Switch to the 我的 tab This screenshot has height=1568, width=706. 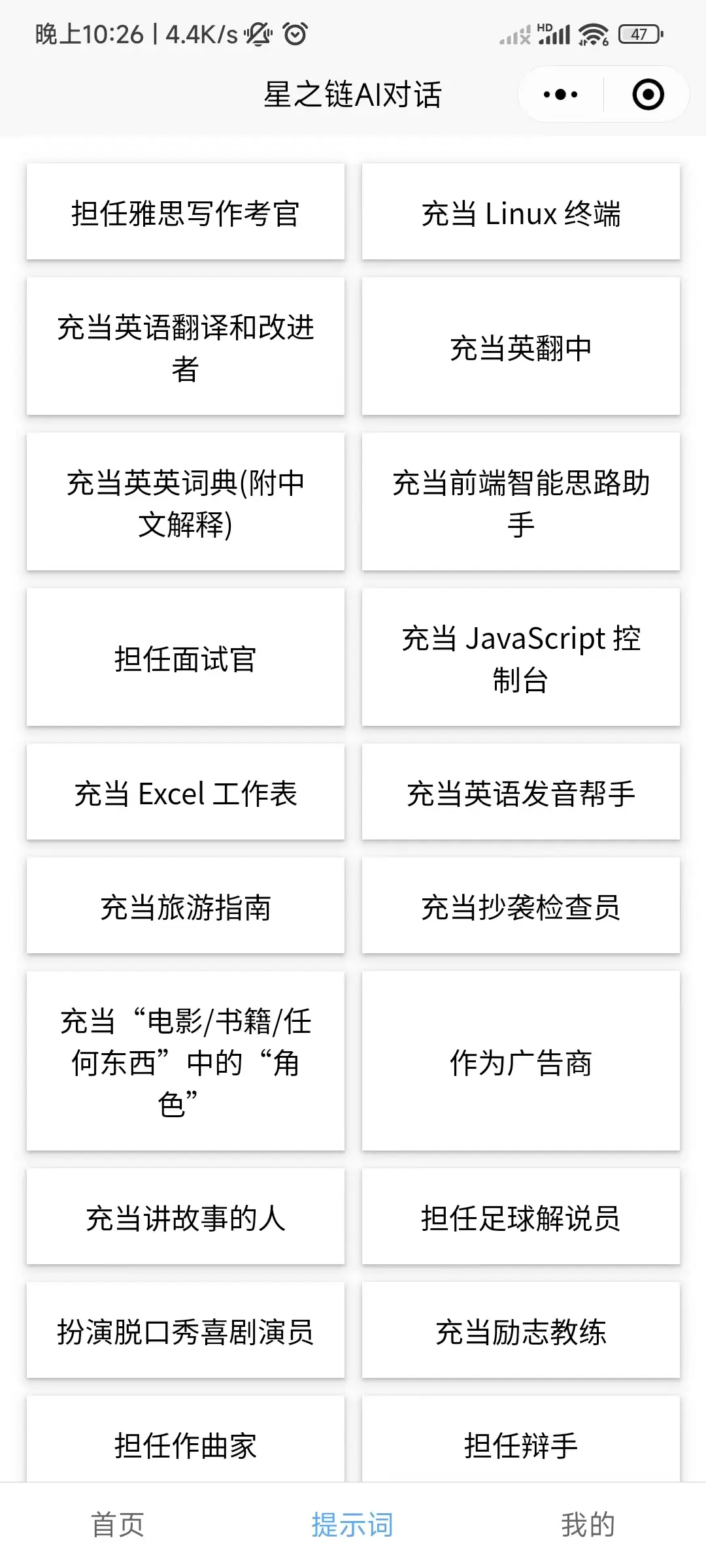pyautogui.click(x=588, y=1525)
